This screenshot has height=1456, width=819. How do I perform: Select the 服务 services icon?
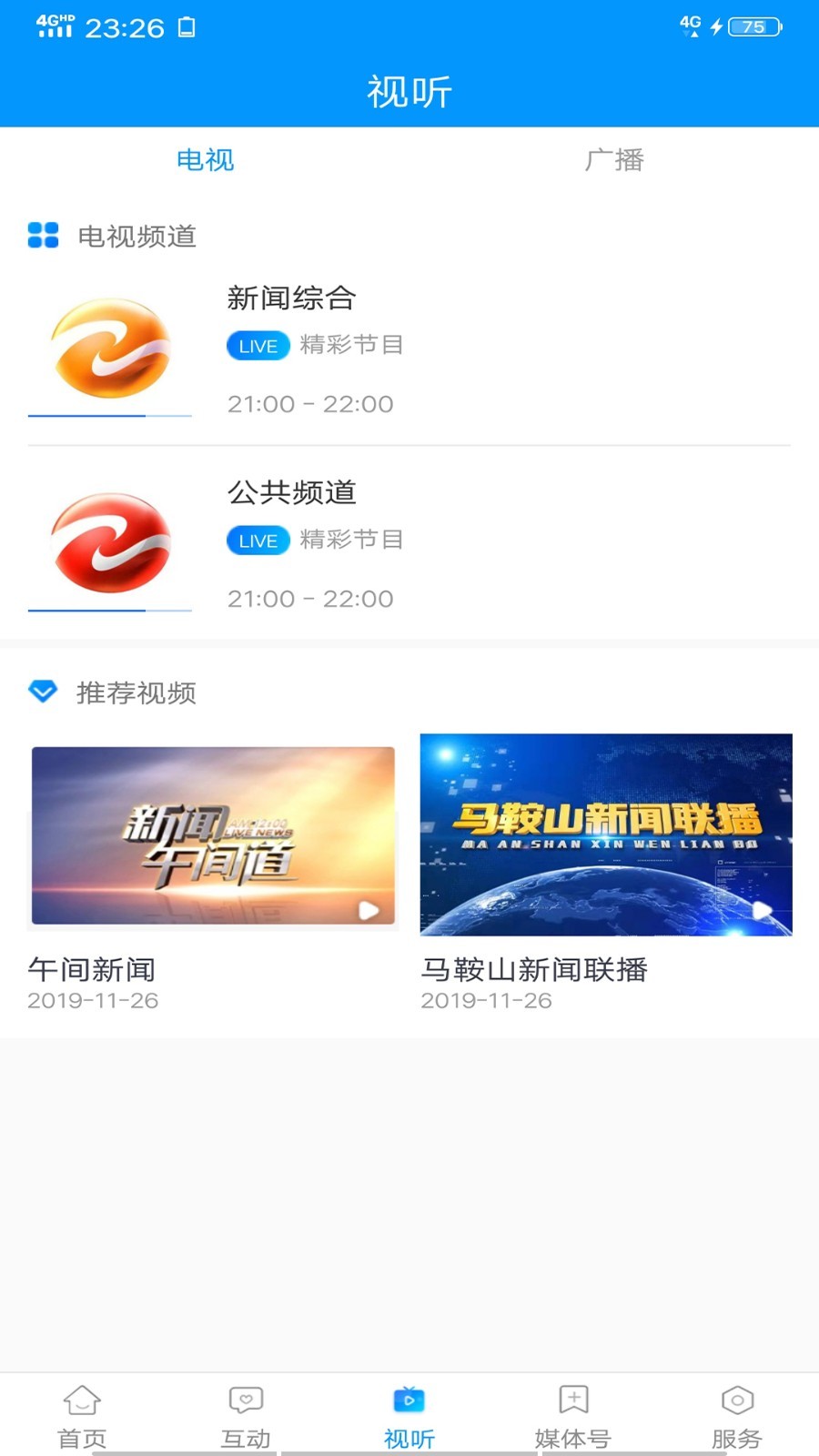pos(737,1406)
